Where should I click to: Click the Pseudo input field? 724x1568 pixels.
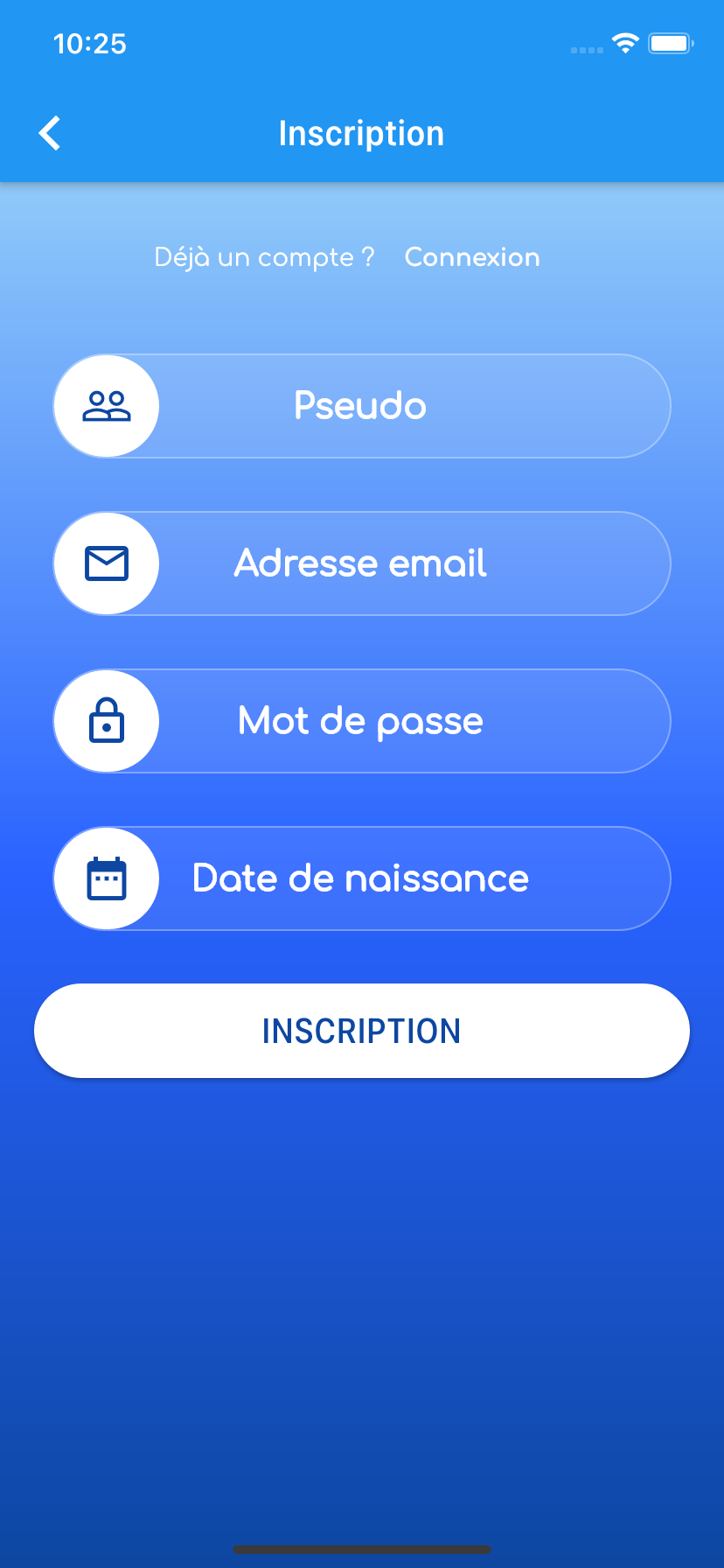tap(393, 405)
